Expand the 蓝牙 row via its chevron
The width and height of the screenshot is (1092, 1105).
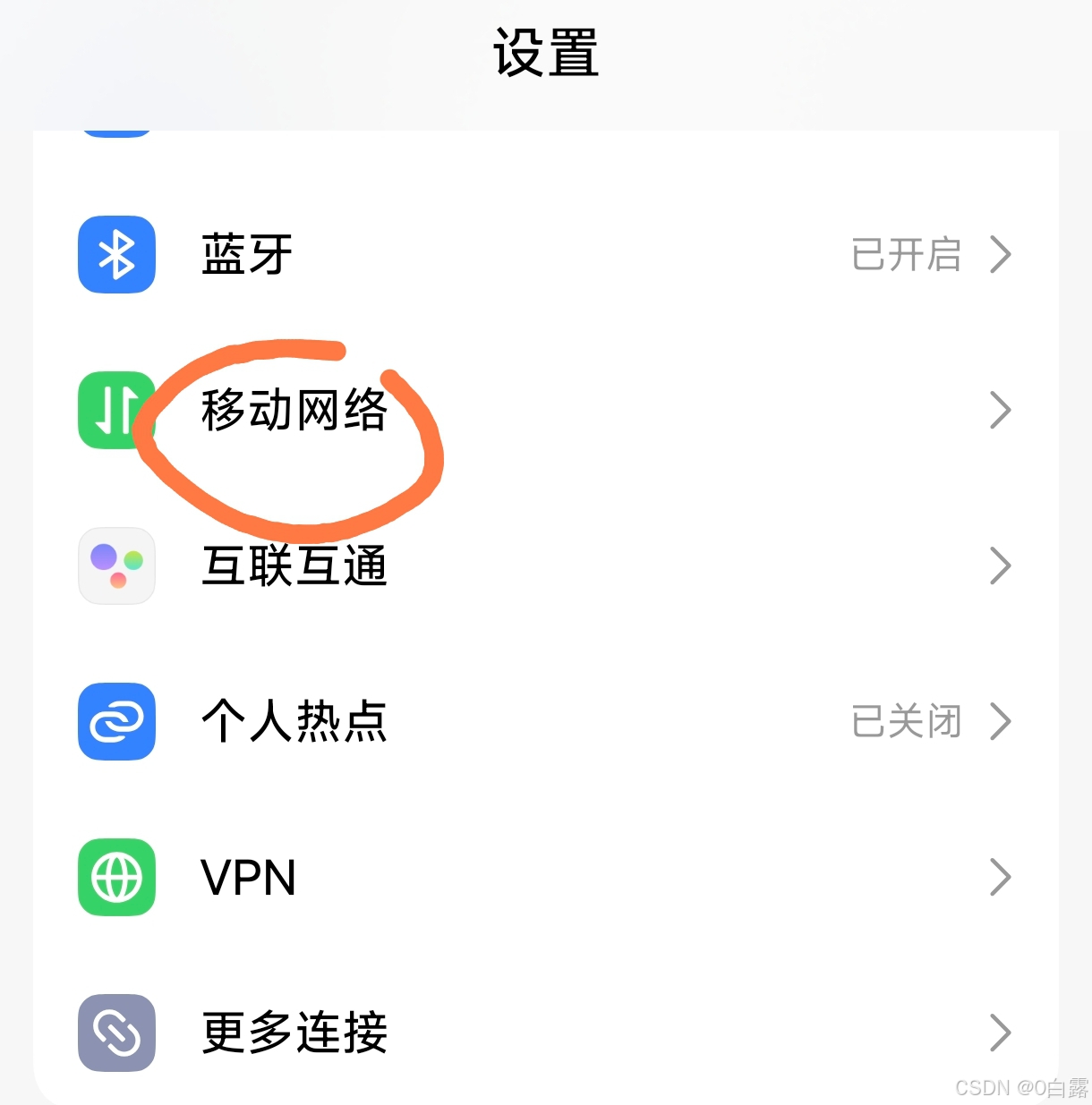coord(1000,255)
